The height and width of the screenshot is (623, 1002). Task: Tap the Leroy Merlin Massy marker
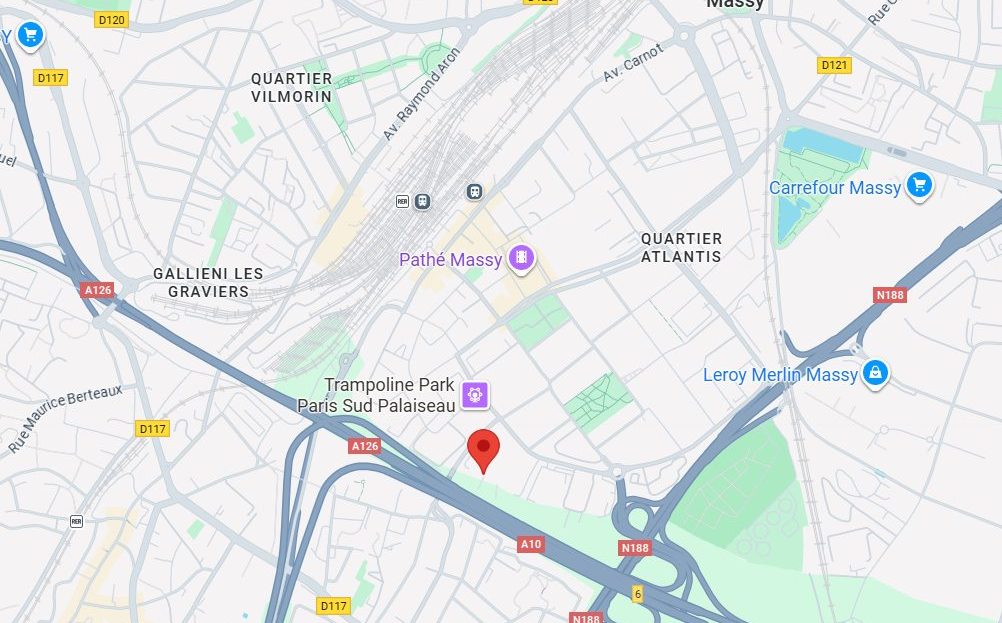(x=875, y=373)
